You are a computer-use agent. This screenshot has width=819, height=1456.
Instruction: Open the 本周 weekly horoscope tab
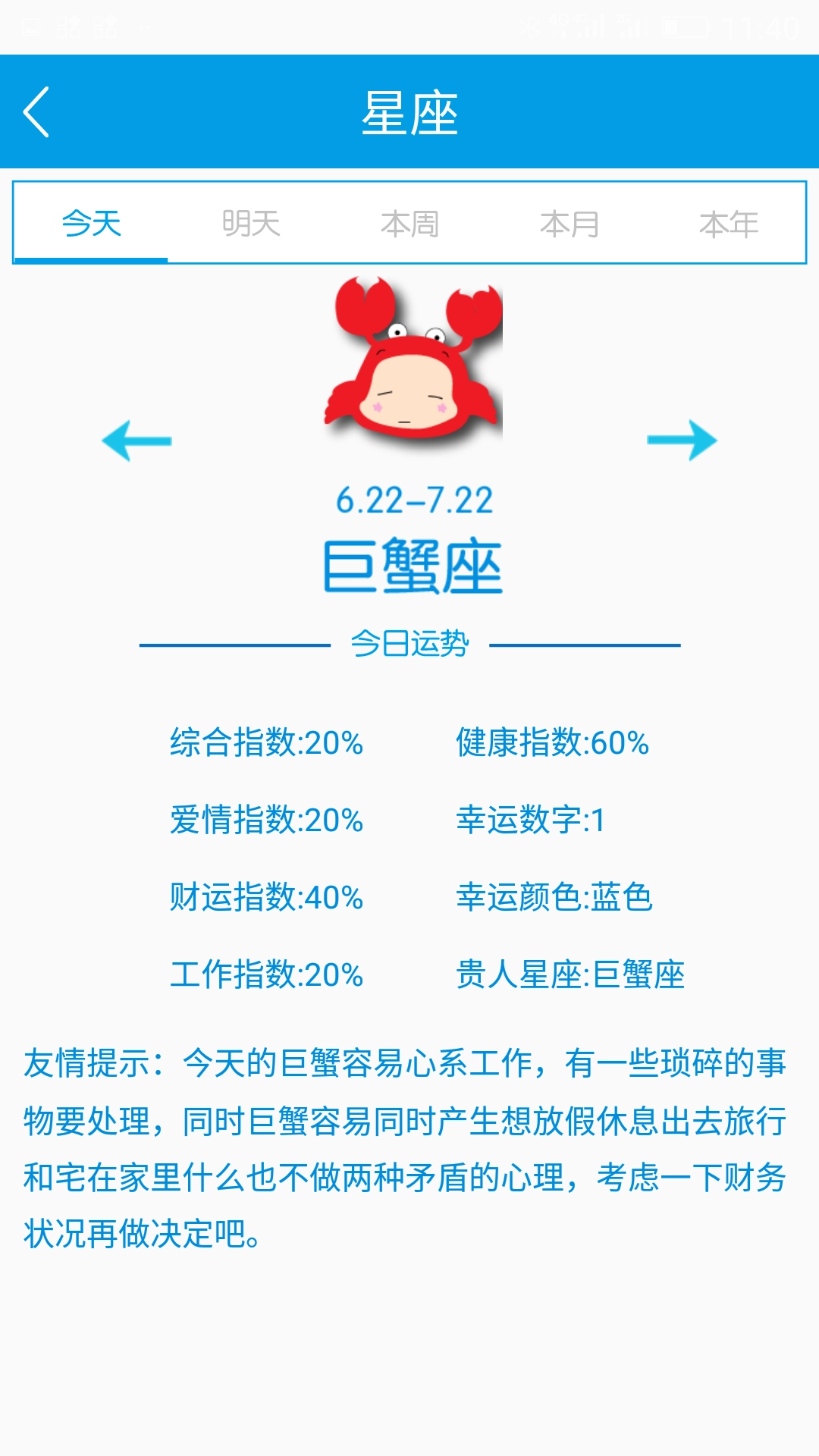click(x=409, y=224)
